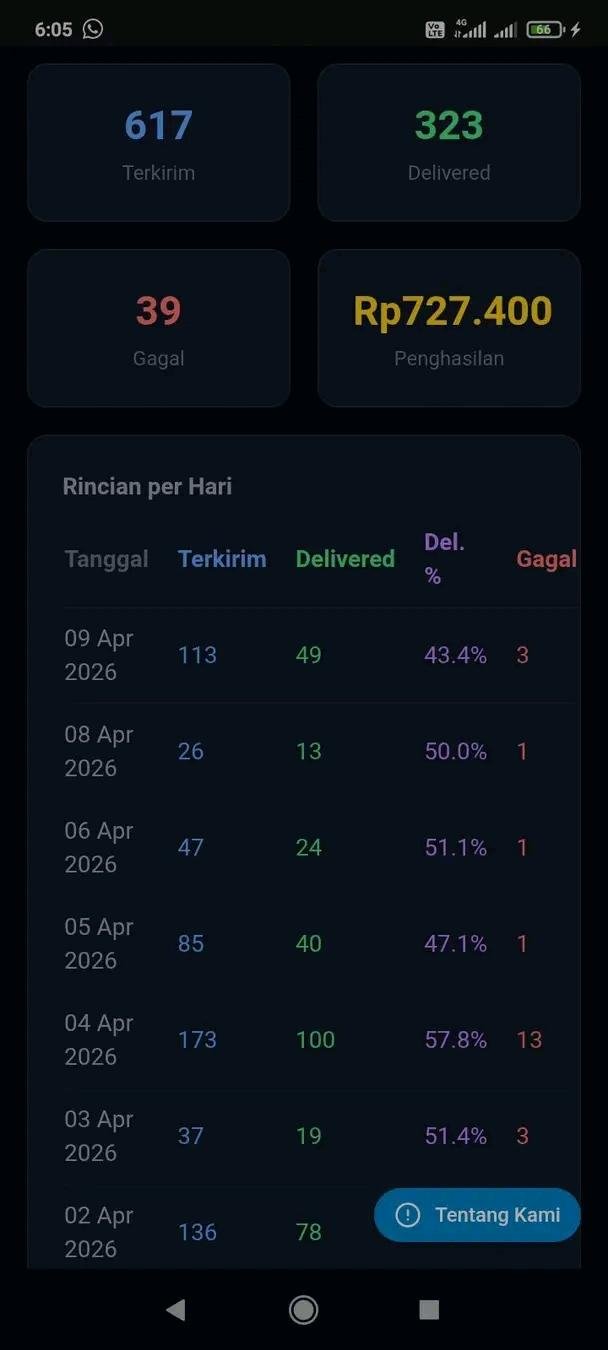
Task: Go back with the system back button
Action: click(176, 1310)
